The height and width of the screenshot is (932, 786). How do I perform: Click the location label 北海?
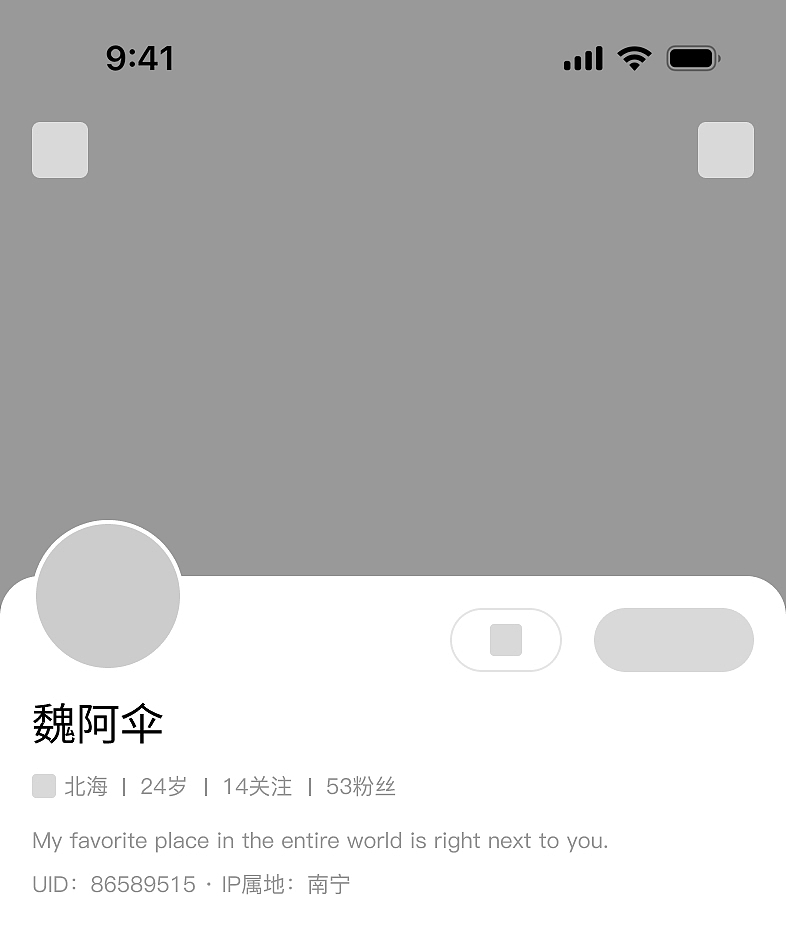click(85, 787)
